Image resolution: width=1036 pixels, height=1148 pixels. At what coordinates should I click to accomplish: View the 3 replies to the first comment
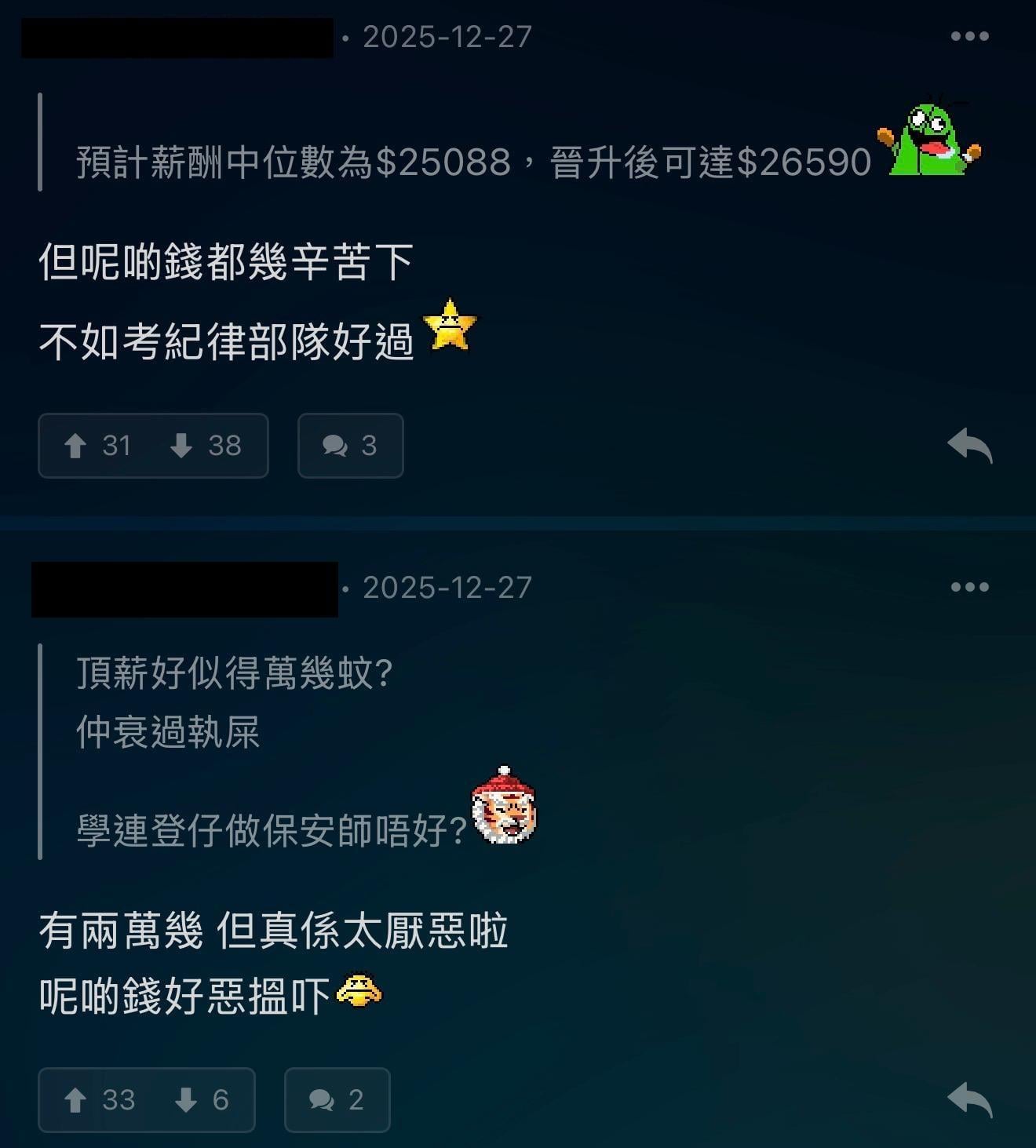click(350, 446)
